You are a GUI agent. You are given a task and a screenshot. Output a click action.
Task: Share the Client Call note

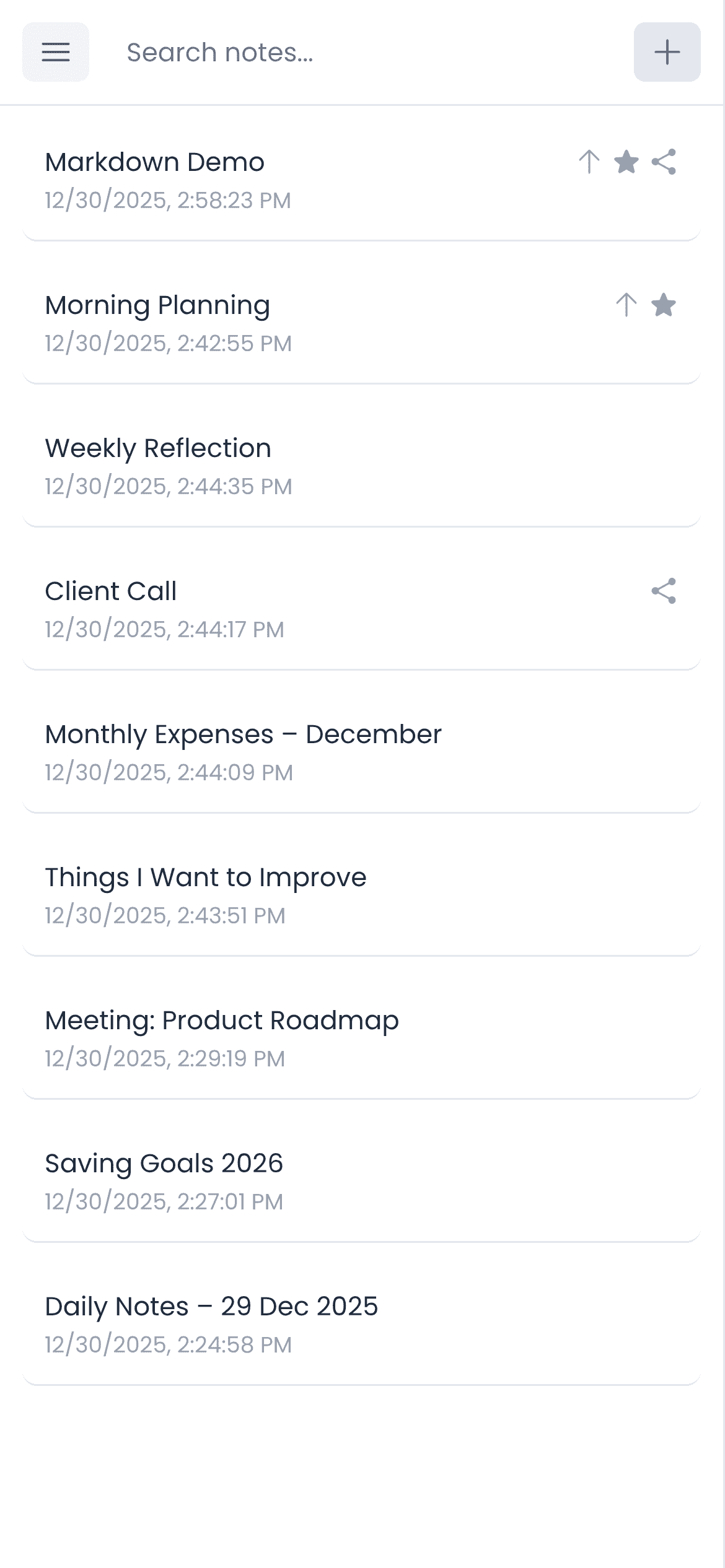click(x=664, y=592)
